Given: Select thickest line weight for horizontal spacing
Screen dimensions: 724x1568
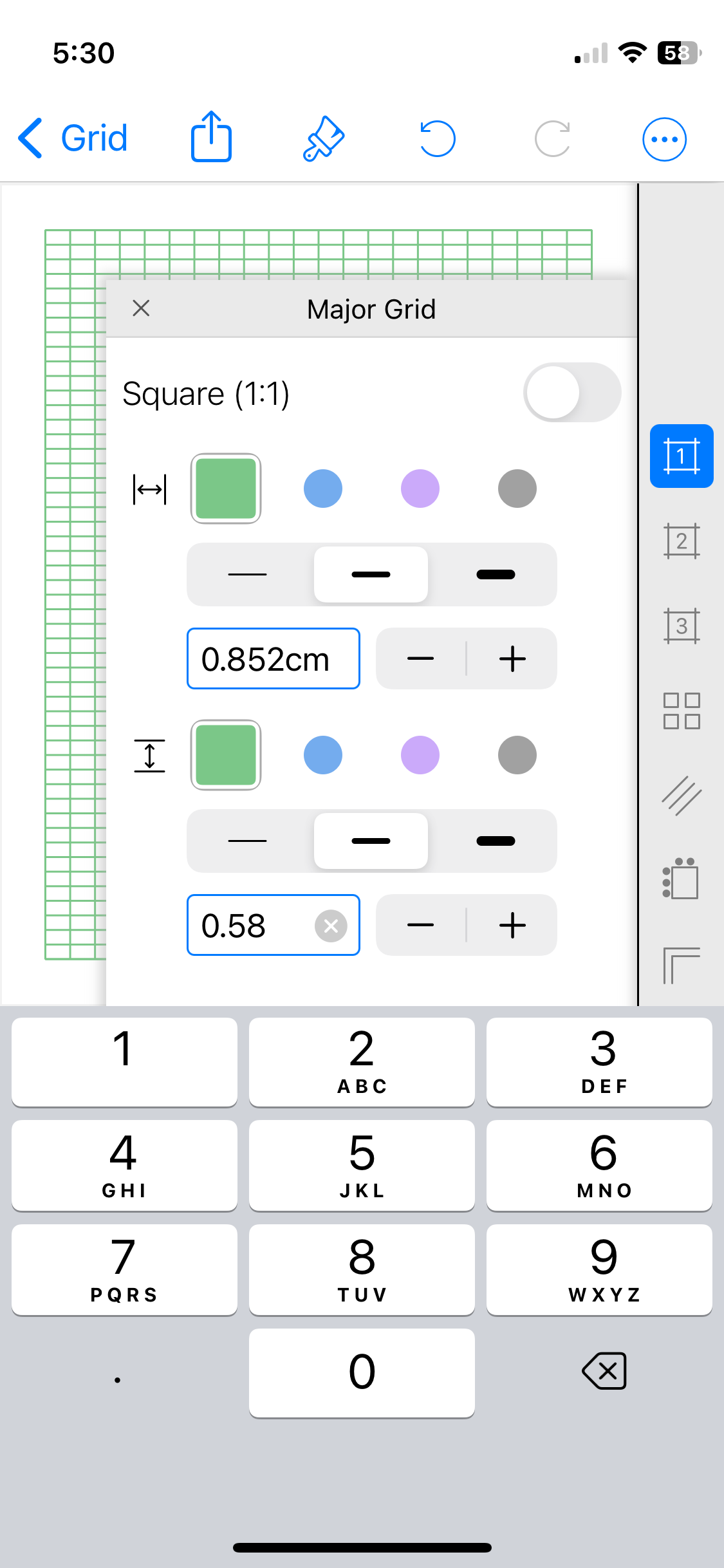Looking at the screenshot, I should click(x=496, y=575).
